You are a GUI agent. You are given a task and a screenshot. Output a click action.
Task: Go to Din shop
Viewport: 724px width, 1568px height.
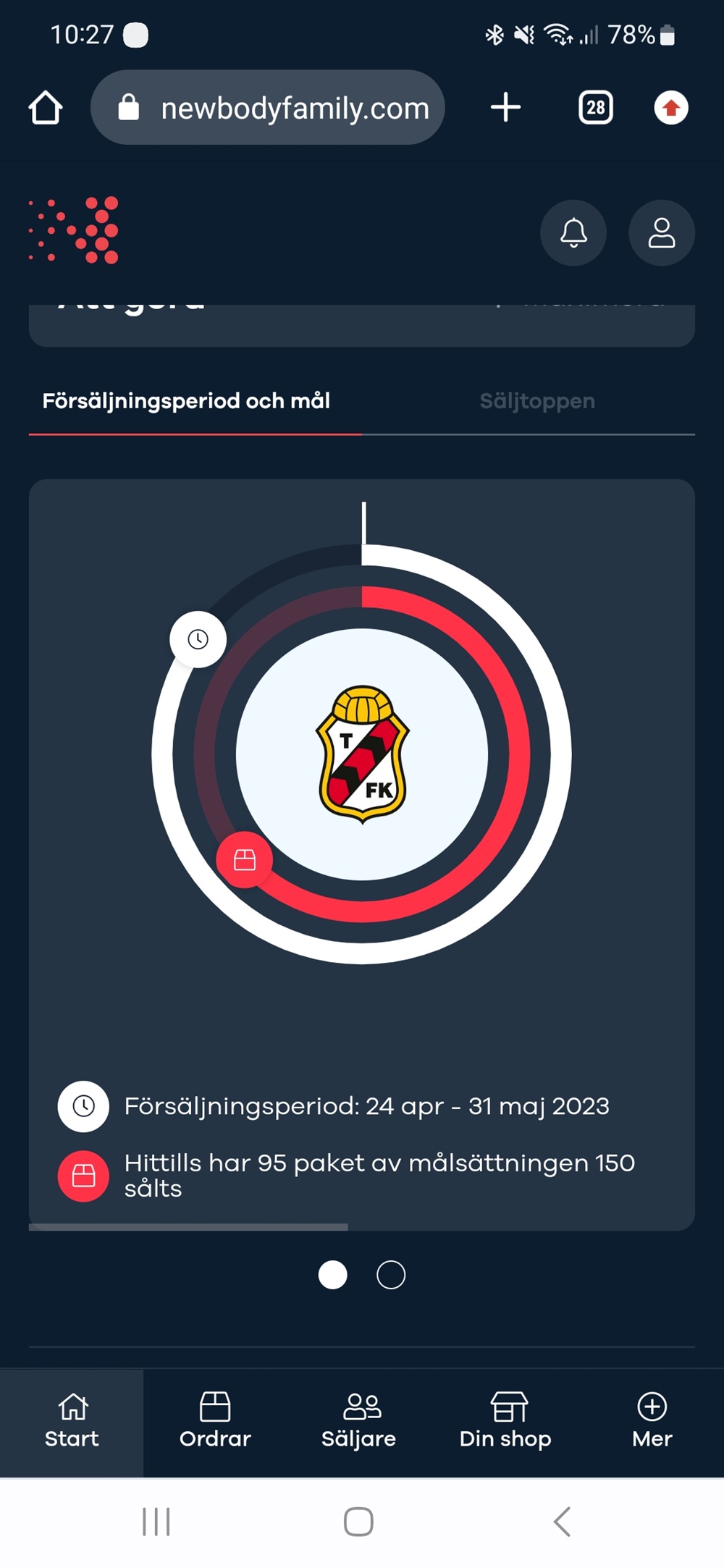505,1421
